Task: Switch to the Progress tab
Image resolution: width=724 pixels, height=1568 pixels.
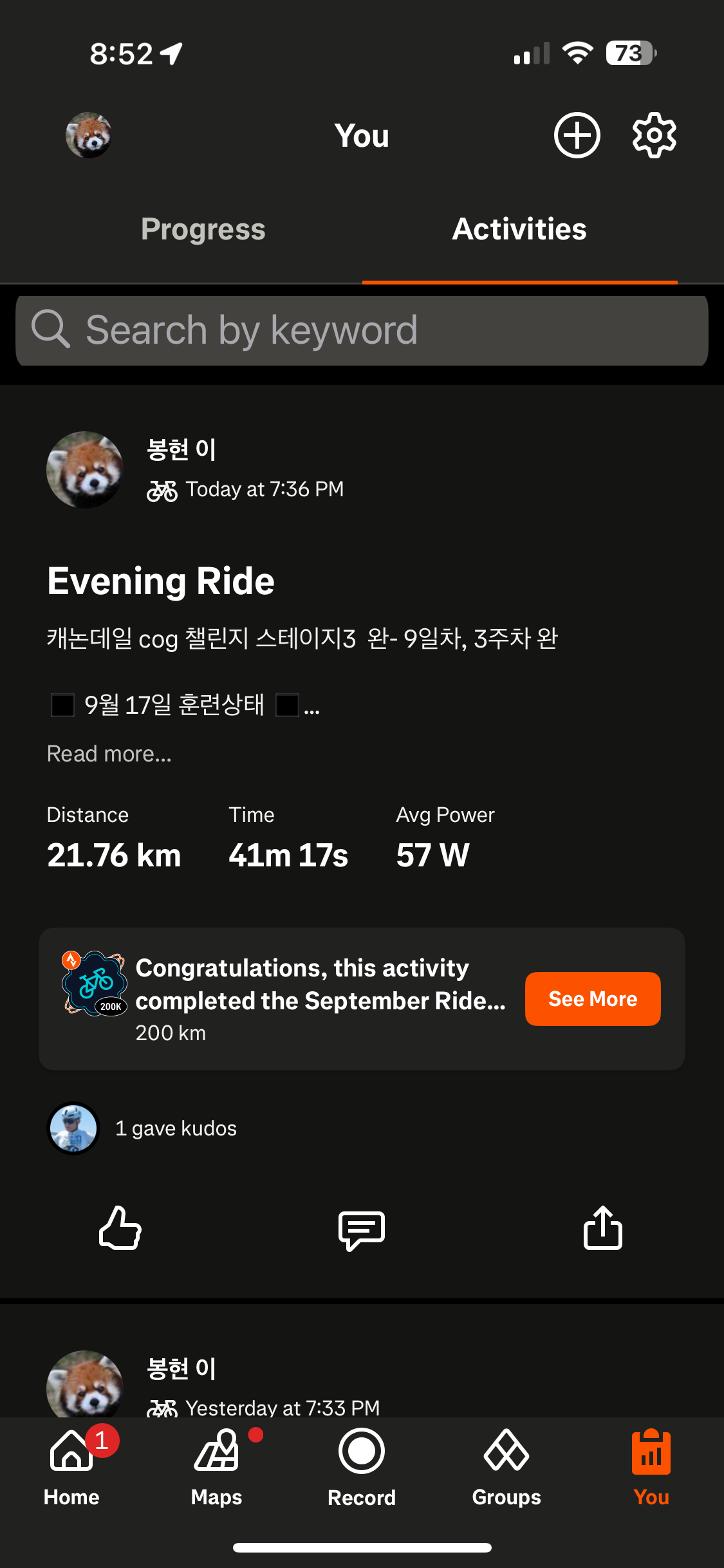Action: [x=203, y=229]
